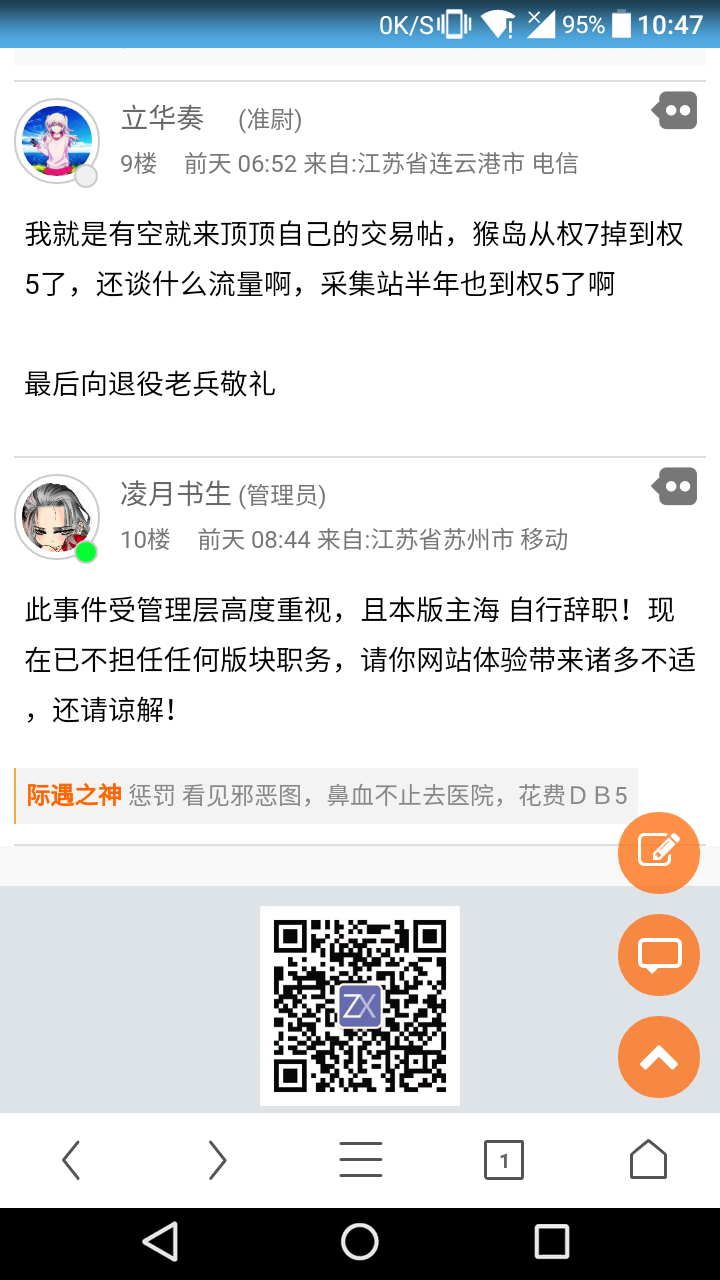
Task: Open the orange comment bubble button
Action: point(659,955)
